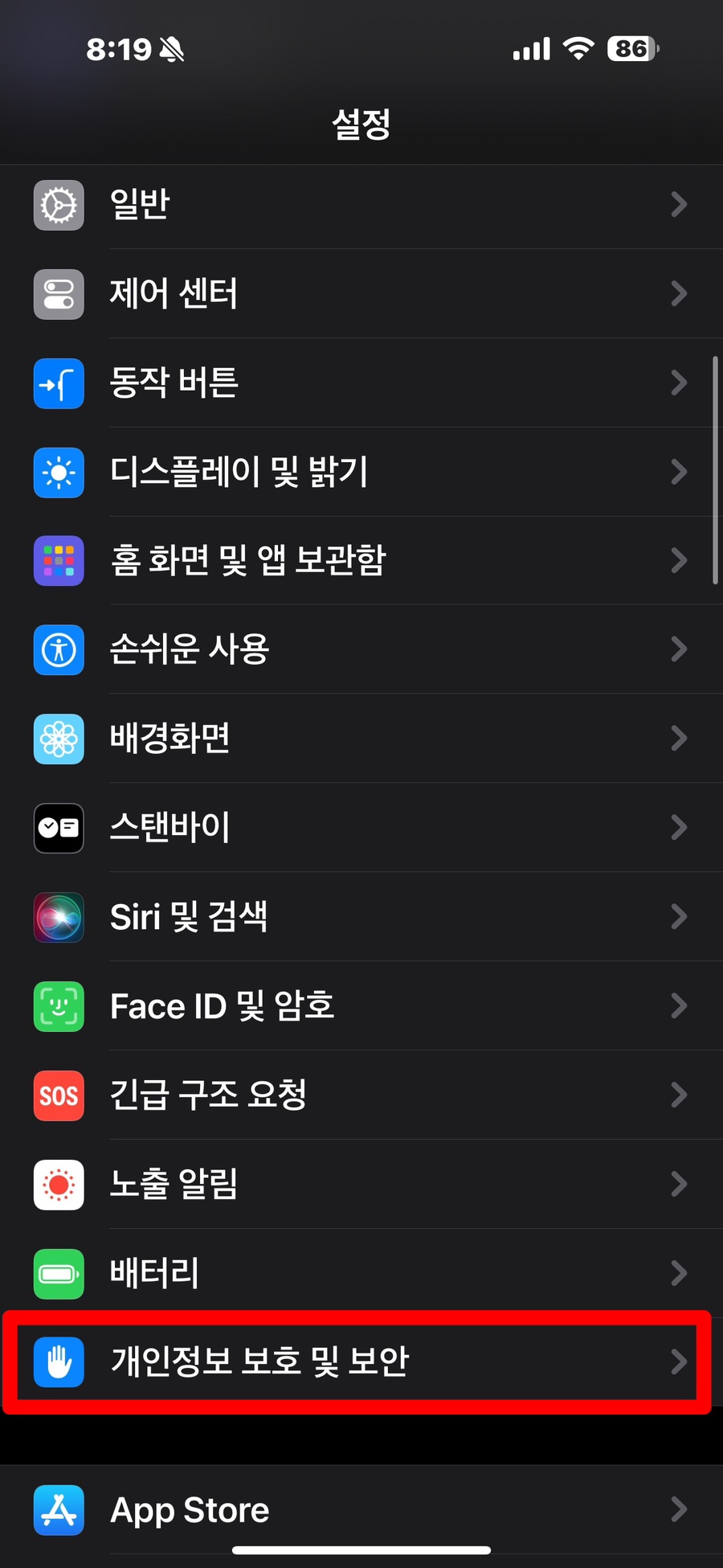Viewport: 723px width, 1568px height.
Task: Open App Store settings
Action: pyautogui.click(x=361, y=1510)
